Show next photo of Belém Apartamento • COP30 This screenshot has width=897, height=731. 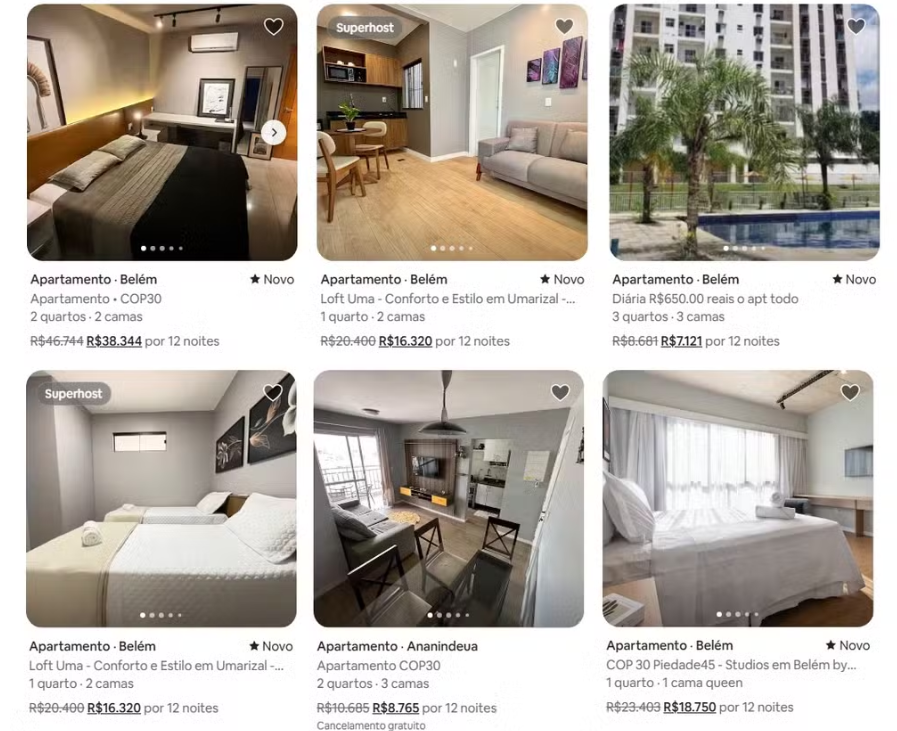[x=273, y=132]
